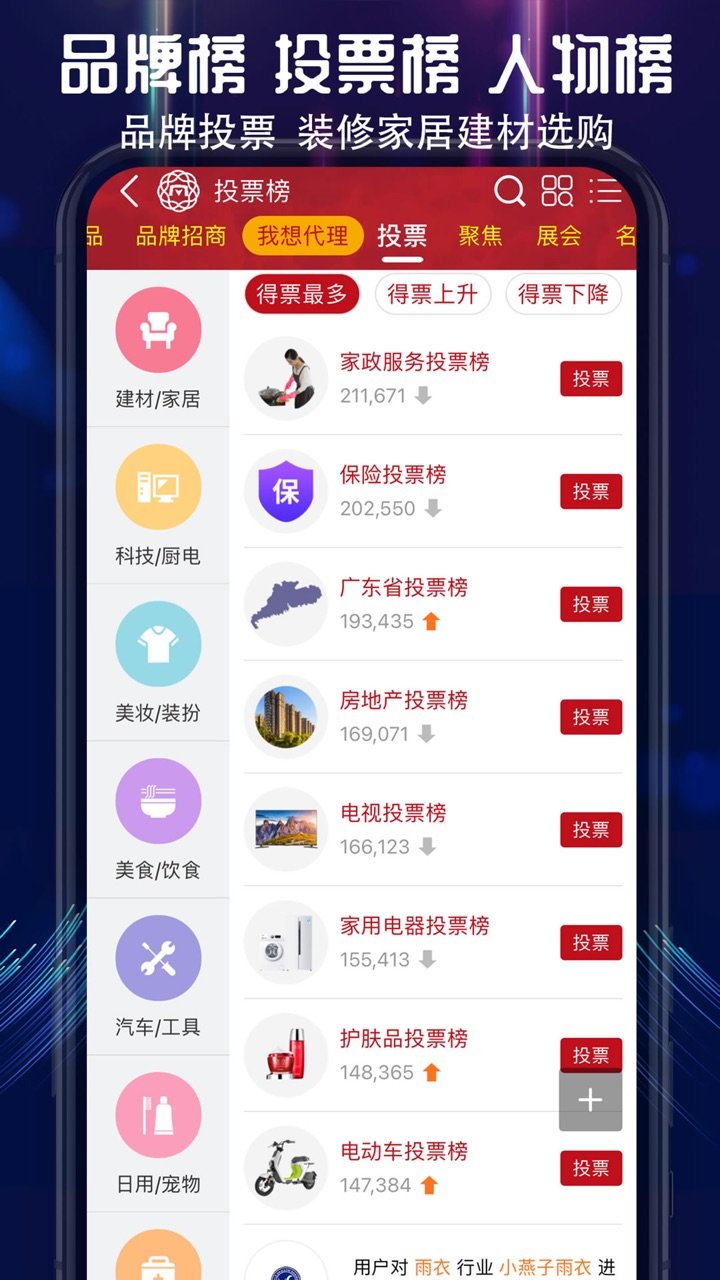The height and width of the screenshot is (1280, 720).
Task: Tap the 美妆/装扮 shirt category icon
Action: 159,645
